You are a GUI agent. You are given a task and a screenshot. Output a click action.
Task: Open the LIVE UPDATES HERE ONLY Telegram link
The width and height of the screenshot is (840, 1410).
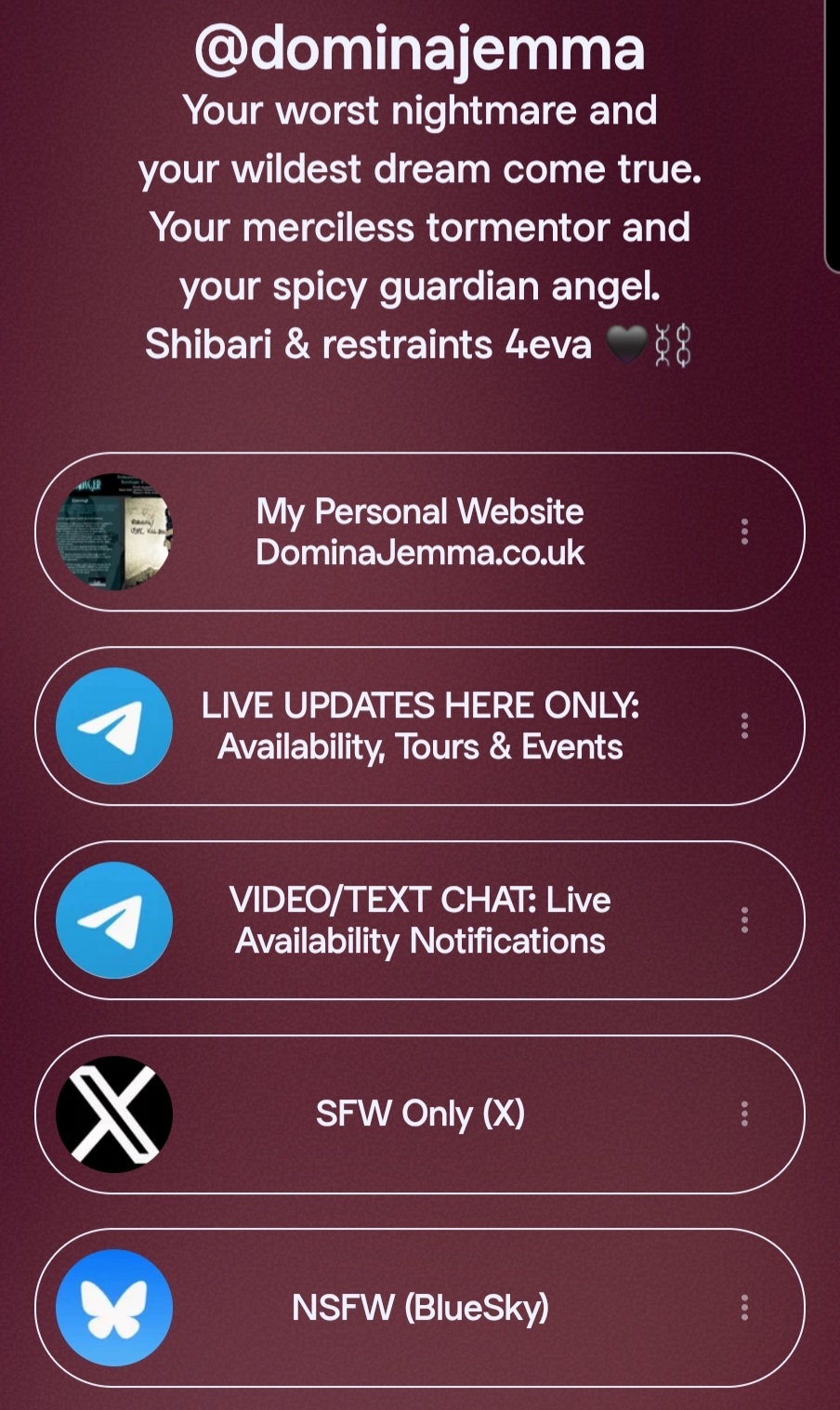[420, 726]
